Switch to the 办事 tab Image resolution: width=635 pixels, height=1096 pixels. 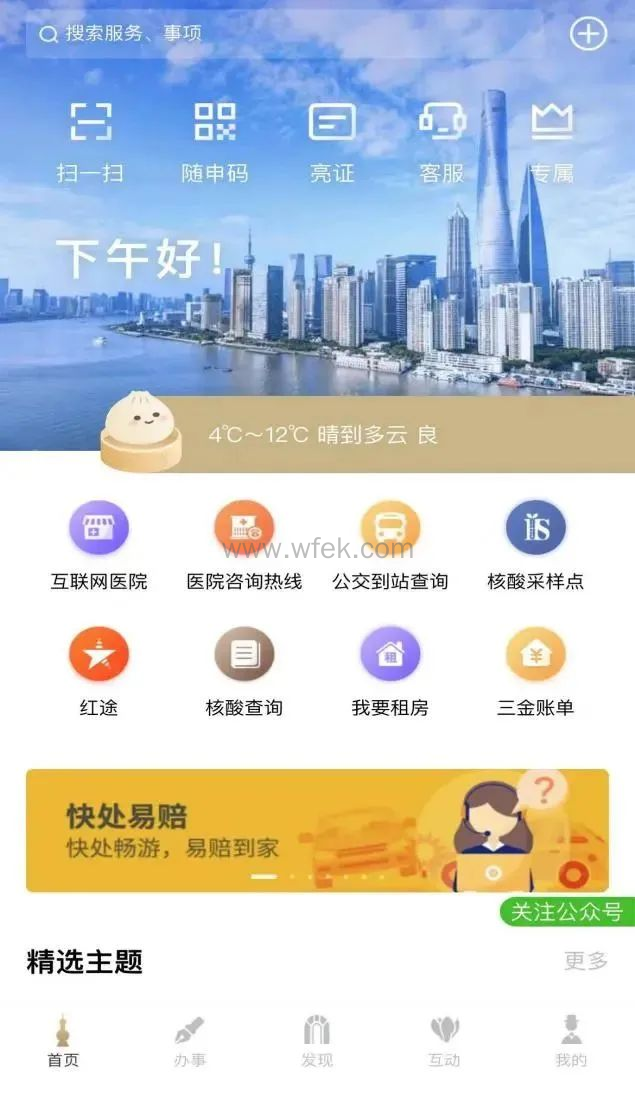[x=190, y=1041]
